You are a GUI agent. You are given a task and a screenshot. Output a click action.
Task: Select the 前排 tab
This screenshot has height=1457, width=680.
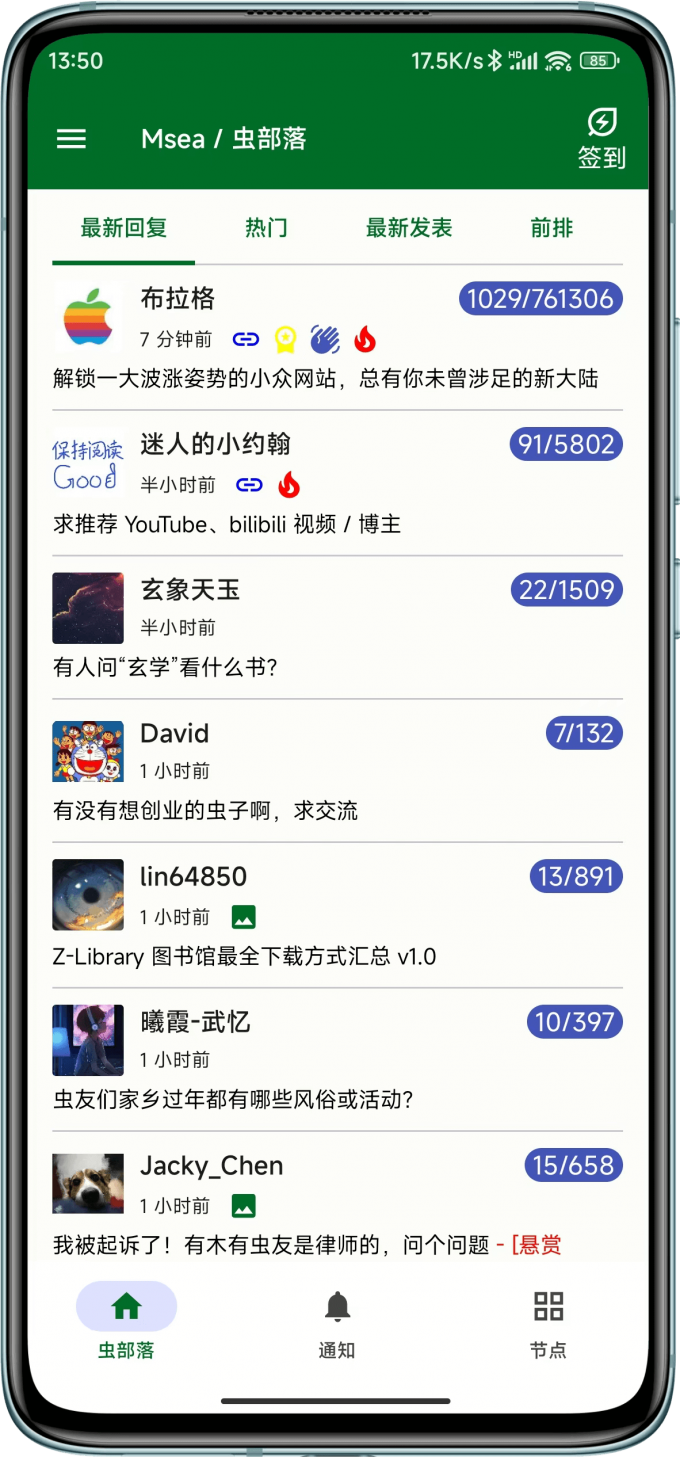[551, 228]
